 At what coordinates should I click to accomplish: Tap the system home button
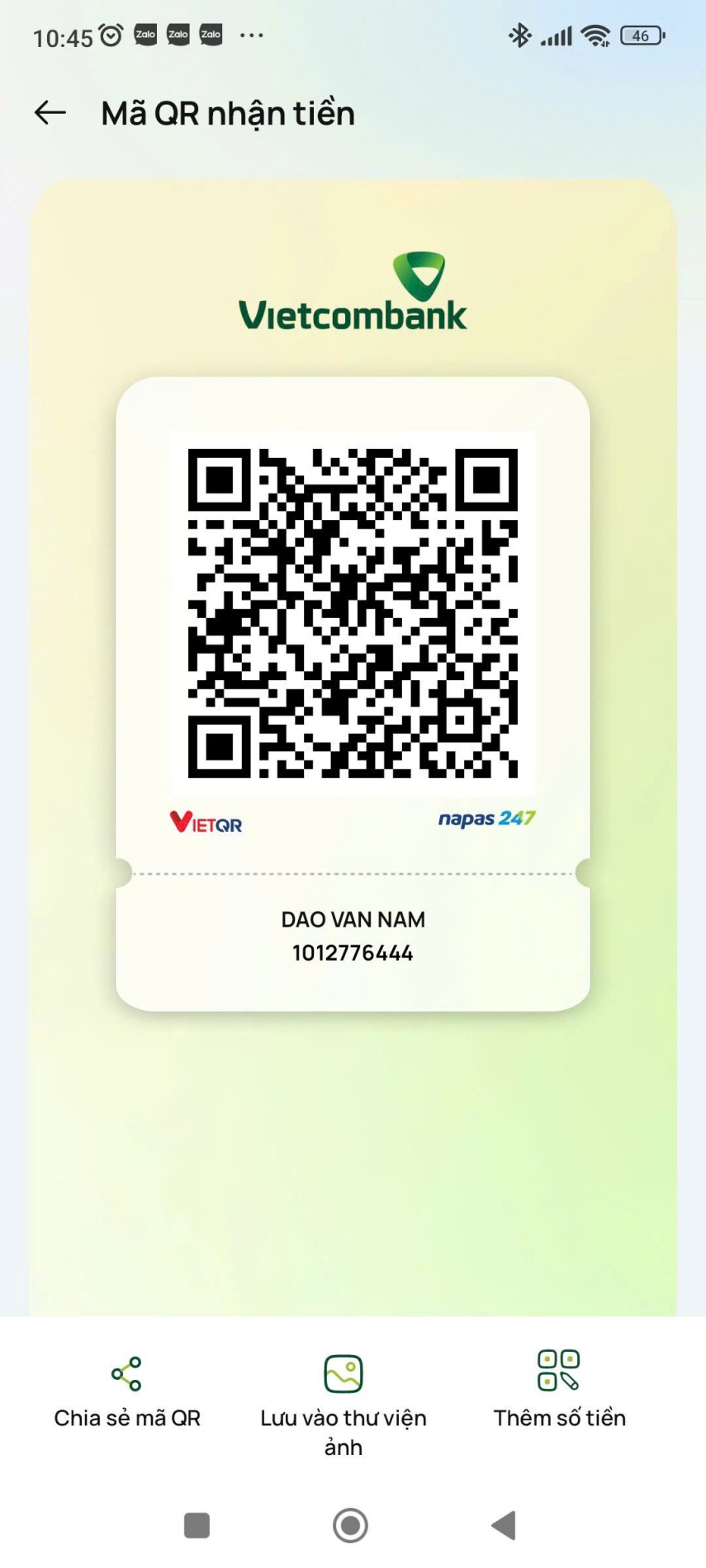(350, 1525)
